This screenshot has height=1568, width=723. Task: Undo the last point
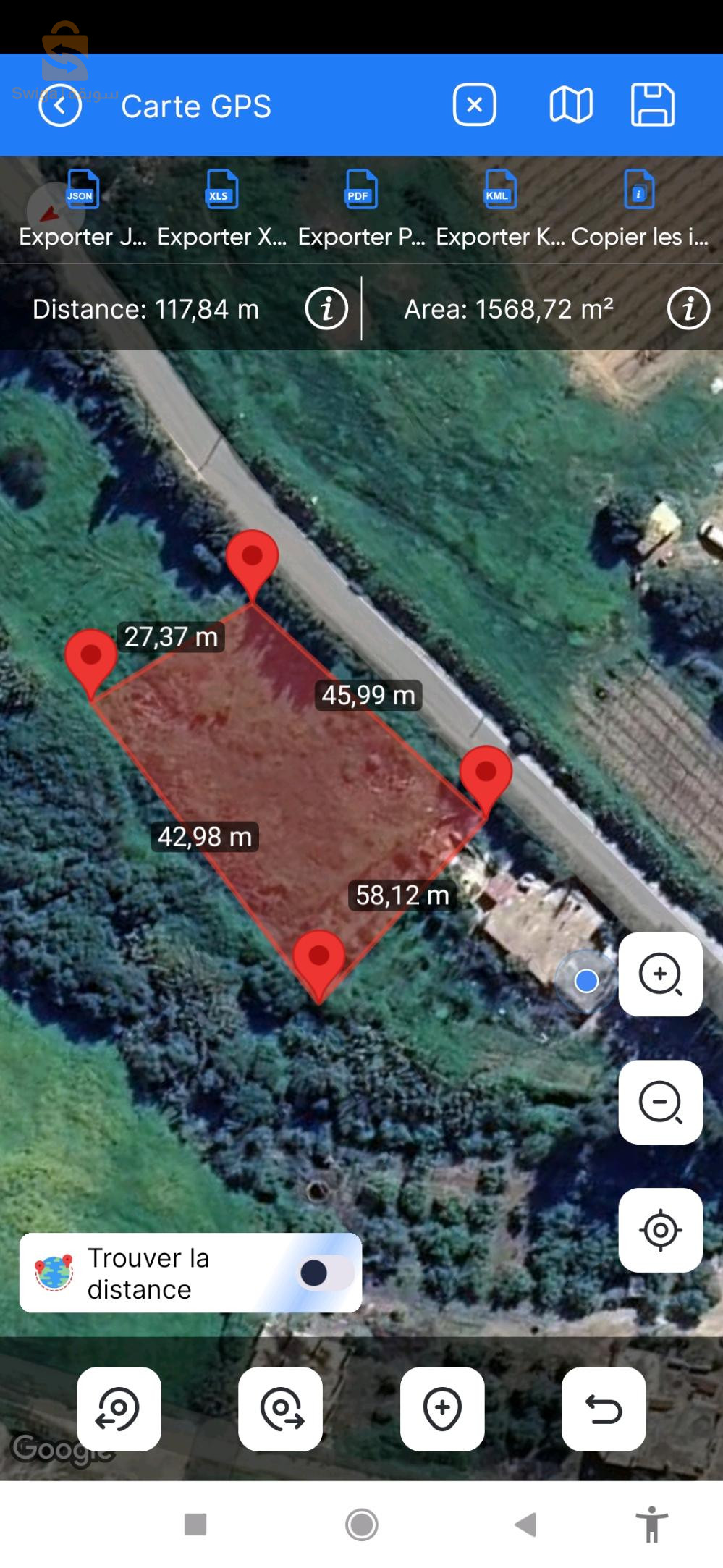tap(604, 1409)
